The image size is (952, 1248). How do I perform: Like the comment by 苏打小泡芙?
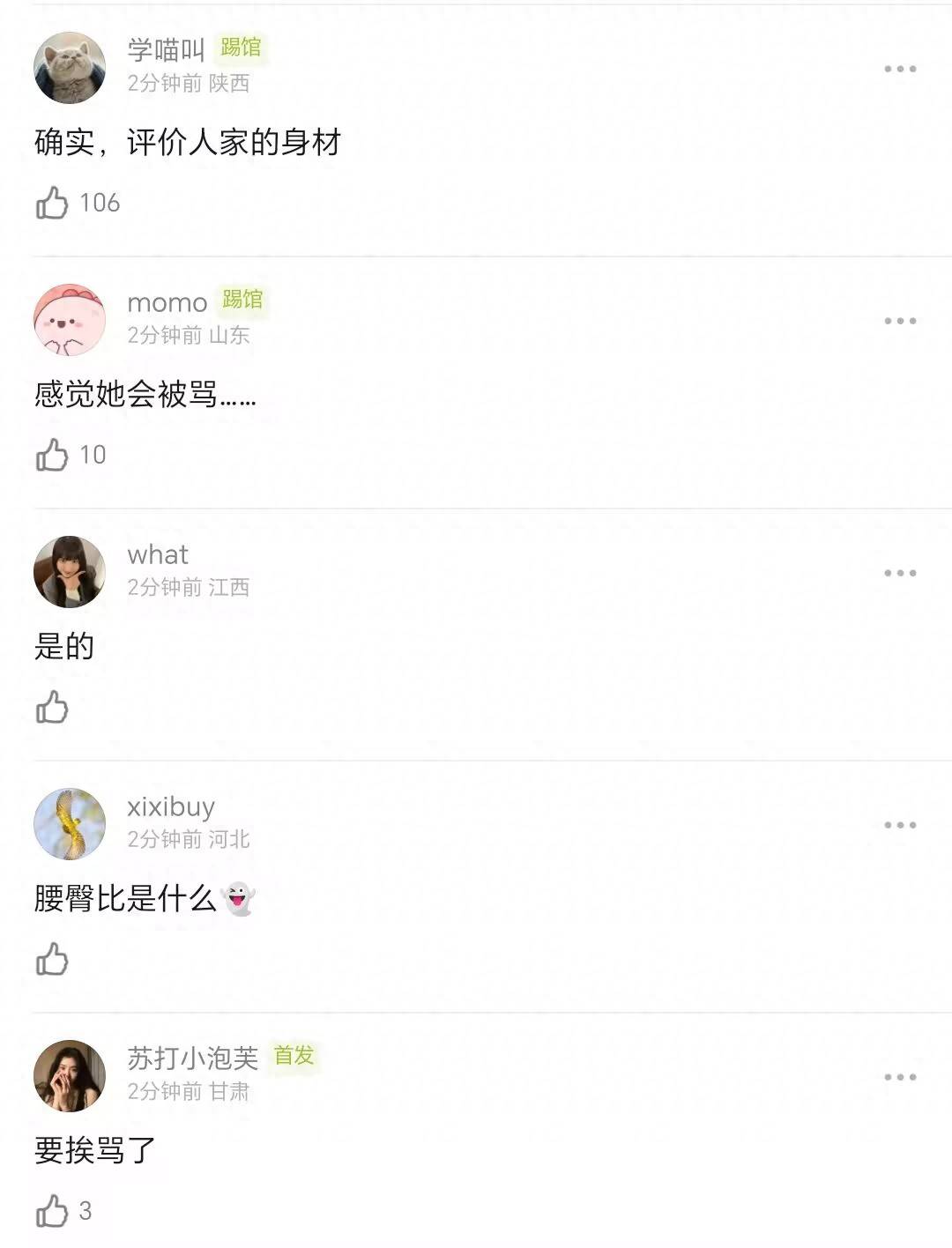click(x=52, y=1211)
